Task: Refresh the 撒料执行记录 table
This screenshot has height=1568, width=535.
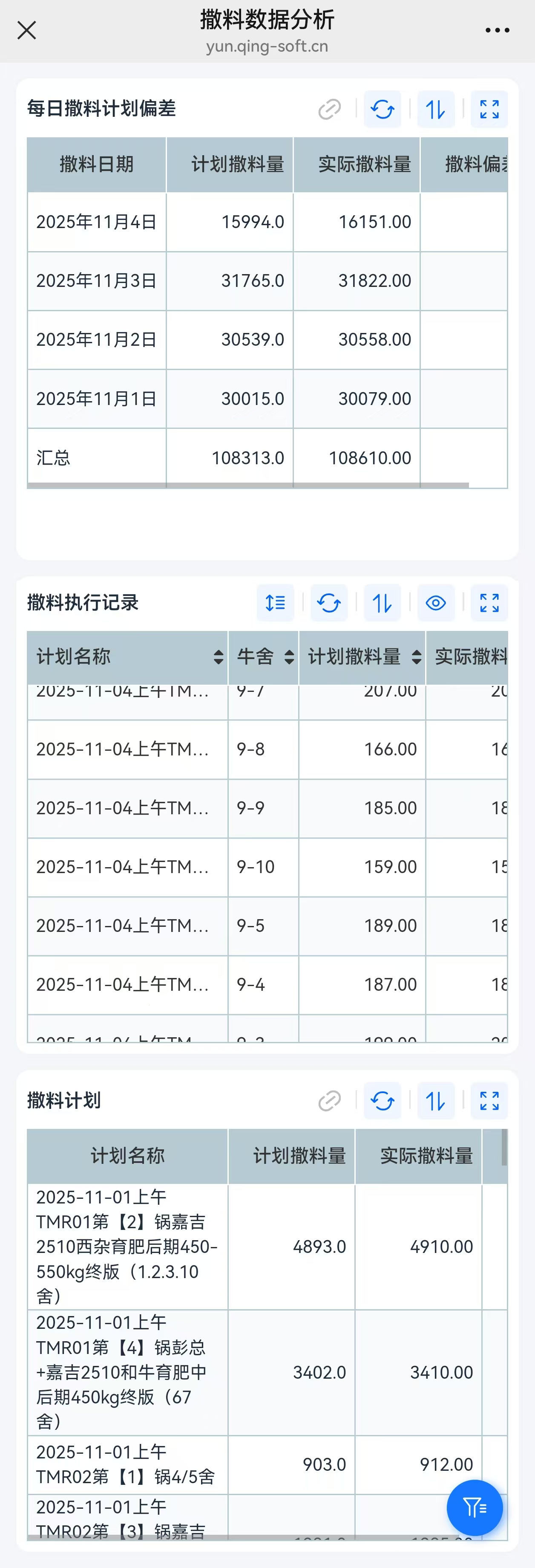Action: (329, 603)
